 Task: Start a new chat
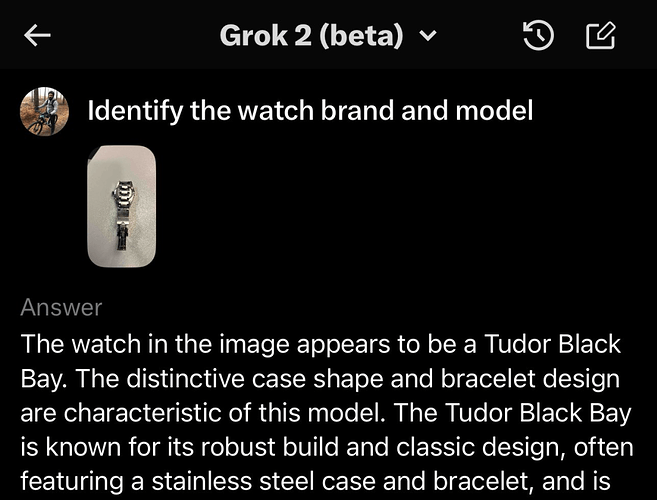tap(599, 37)
